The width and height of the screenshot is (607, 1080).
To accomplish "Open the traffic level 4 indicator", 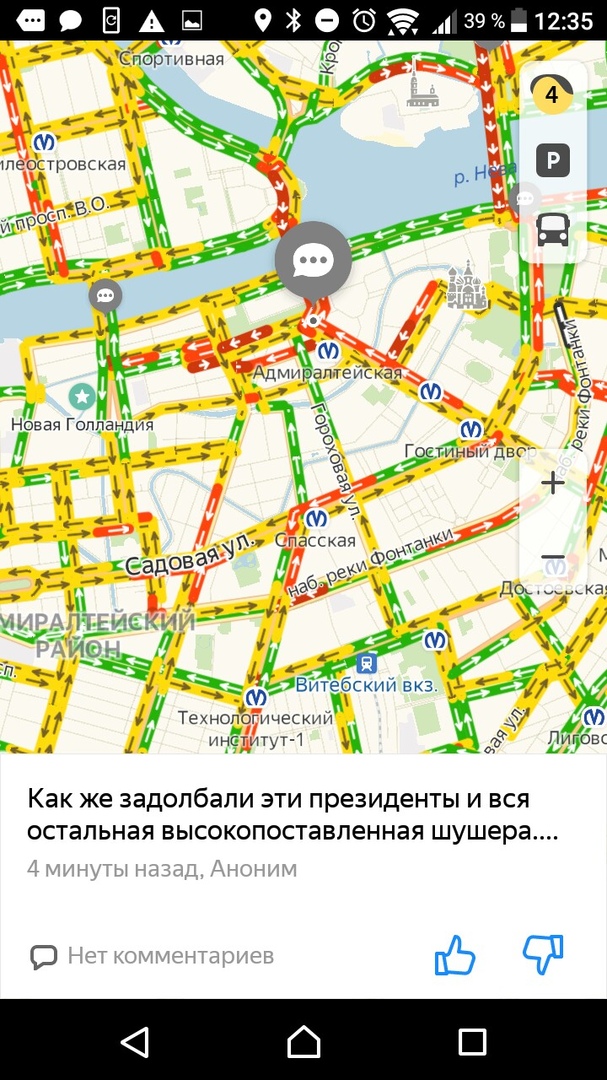I will point(551,95).
